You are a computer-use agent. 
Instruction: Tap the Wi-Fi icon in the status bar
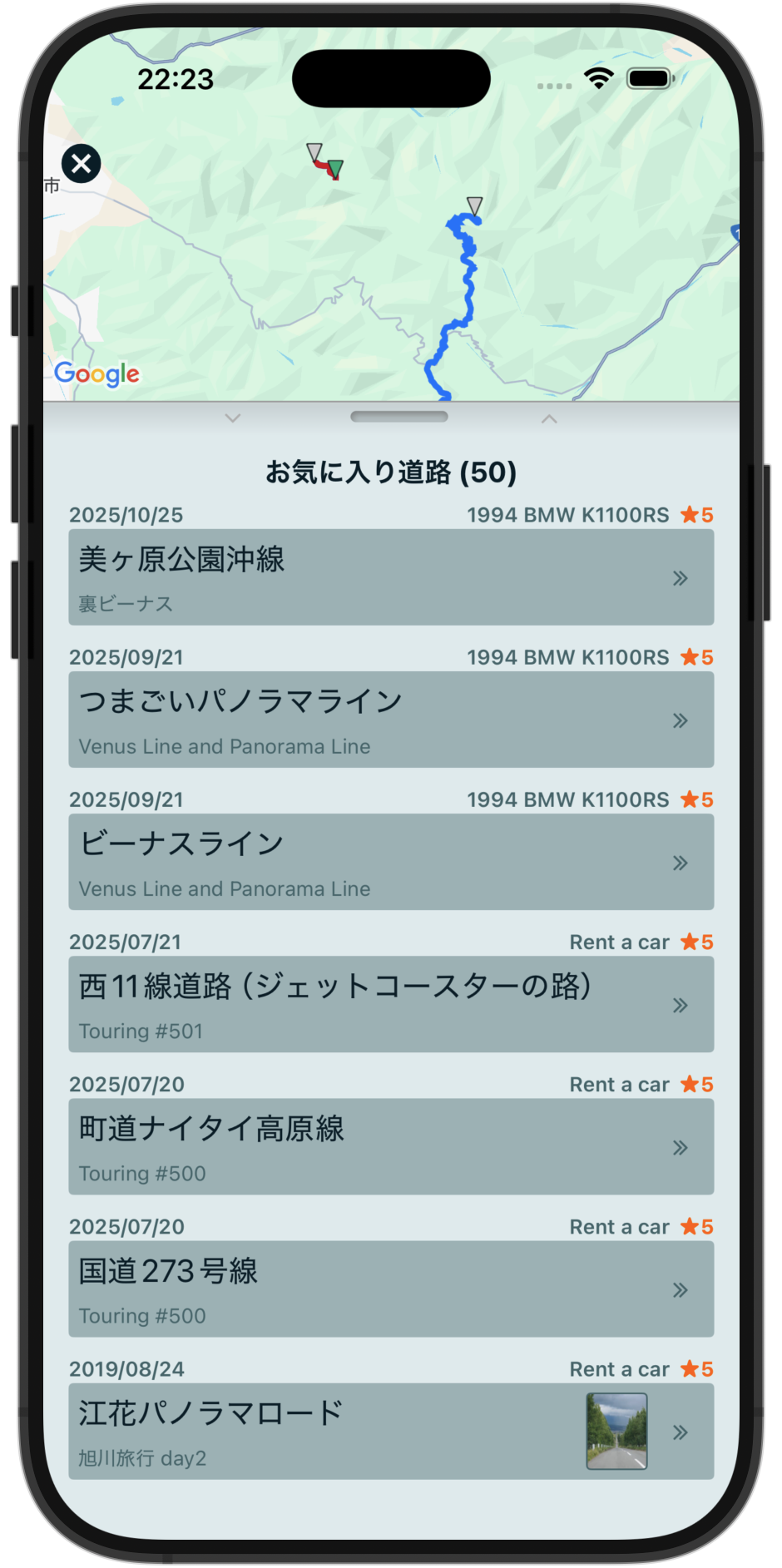point(601,79)
